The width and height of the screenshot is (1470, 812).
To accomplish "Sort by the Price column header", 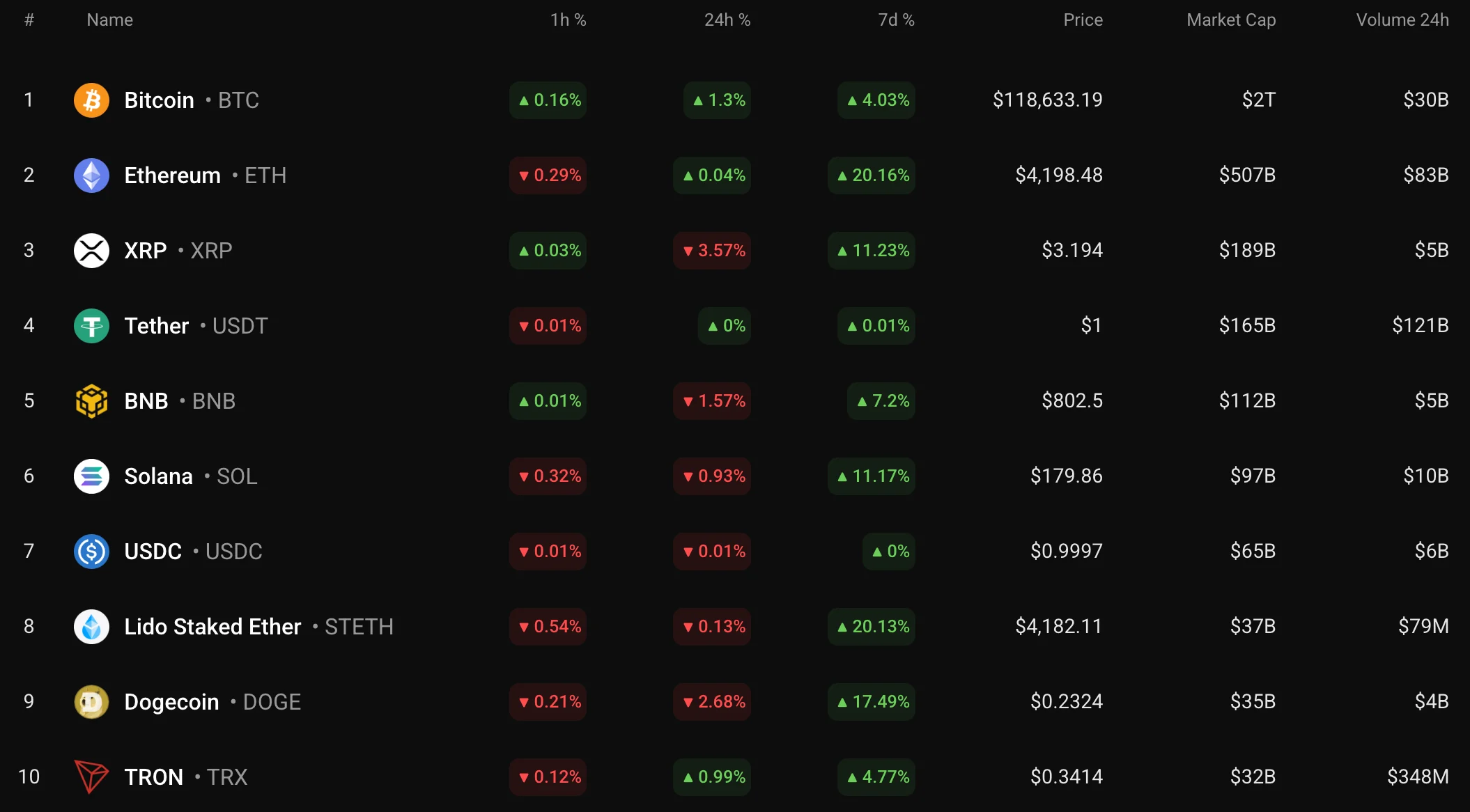I will pos(1083,20).
